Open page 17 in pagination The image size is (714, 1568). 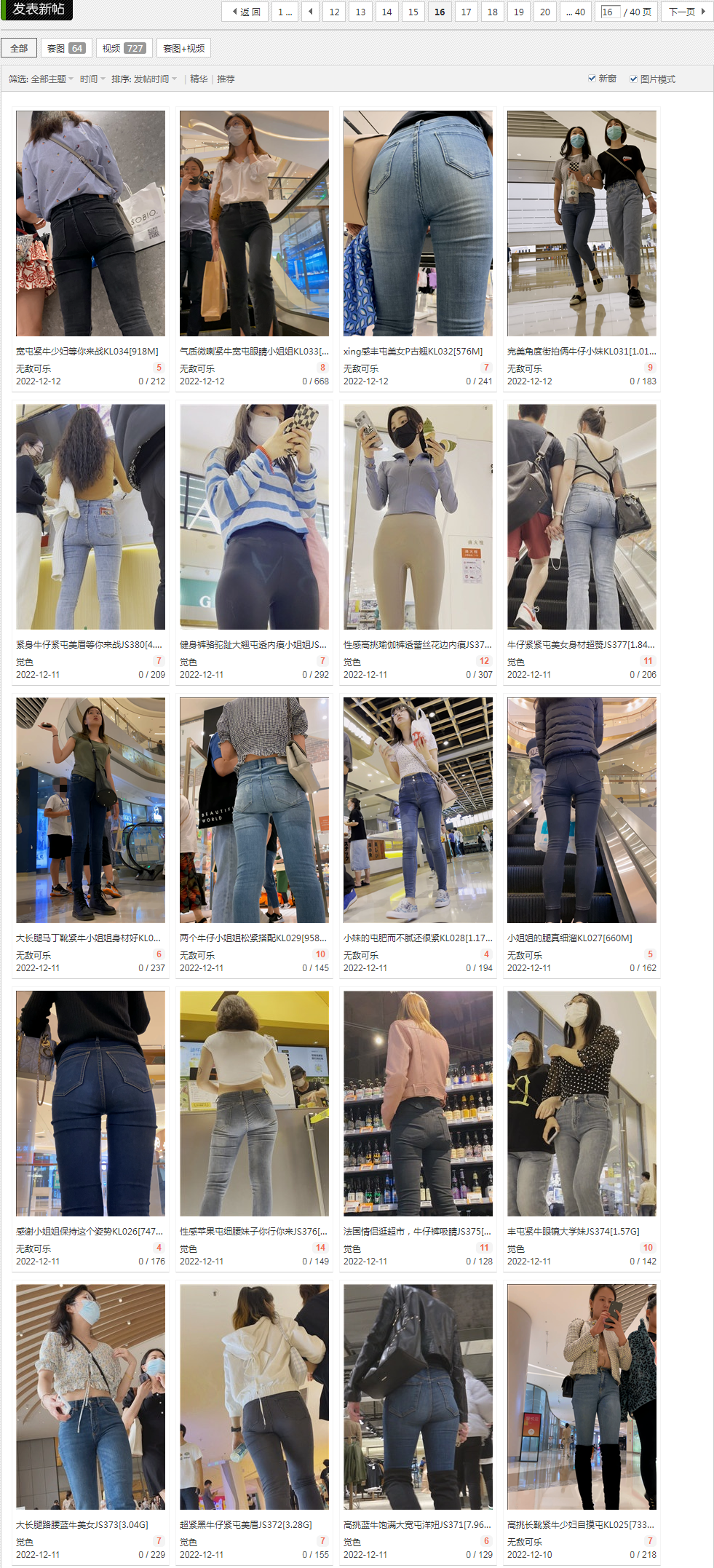(466, 12)
